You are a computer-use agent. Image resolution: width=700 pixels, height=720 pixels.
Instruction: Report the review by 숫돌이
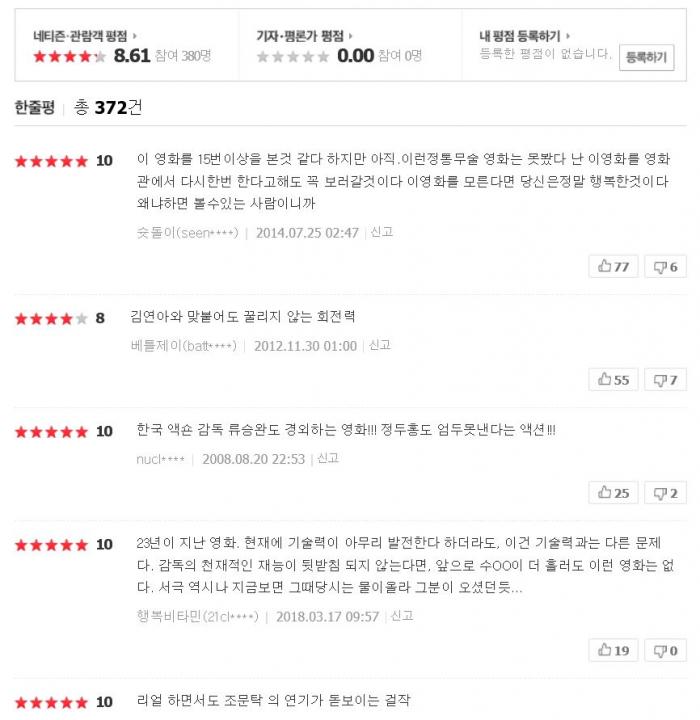pyautogui.click(x=381, y=232)
